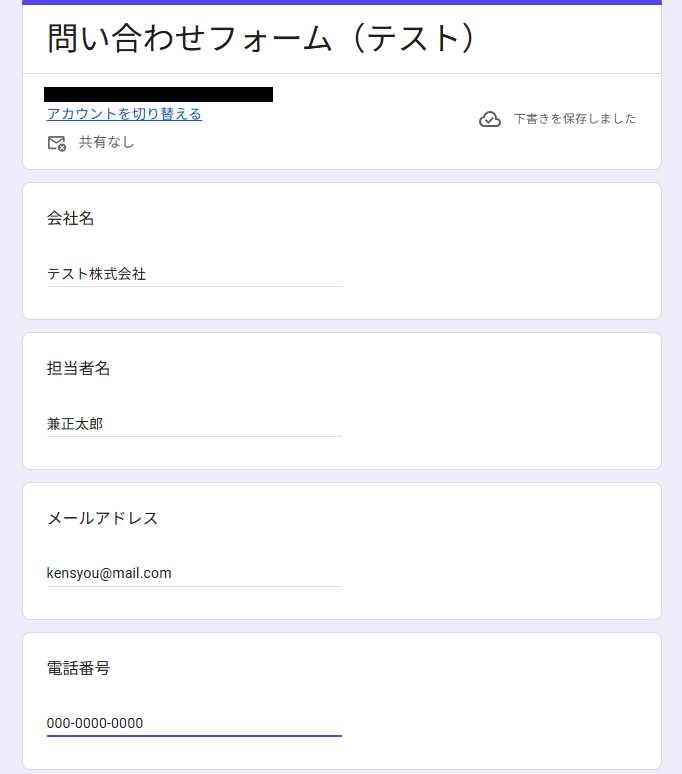Tap the アカウントを切り替える link
The image size is (682, 774).
click(124, 114)
